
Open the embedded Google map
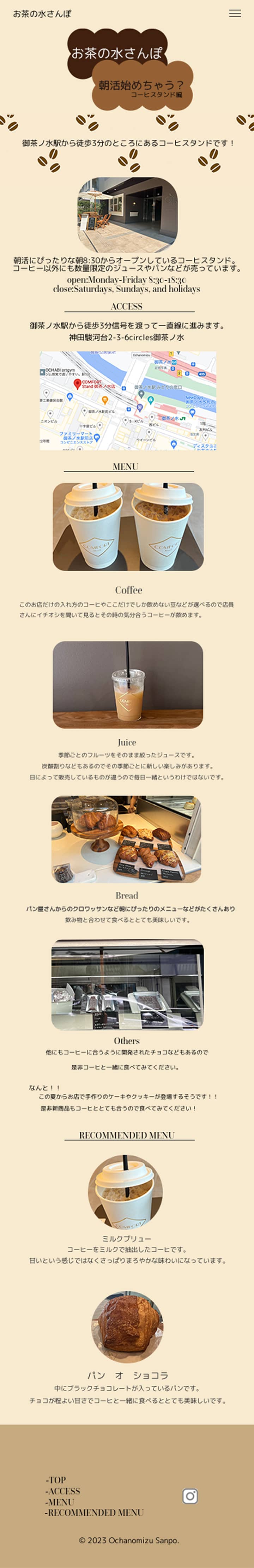point(128,400)
